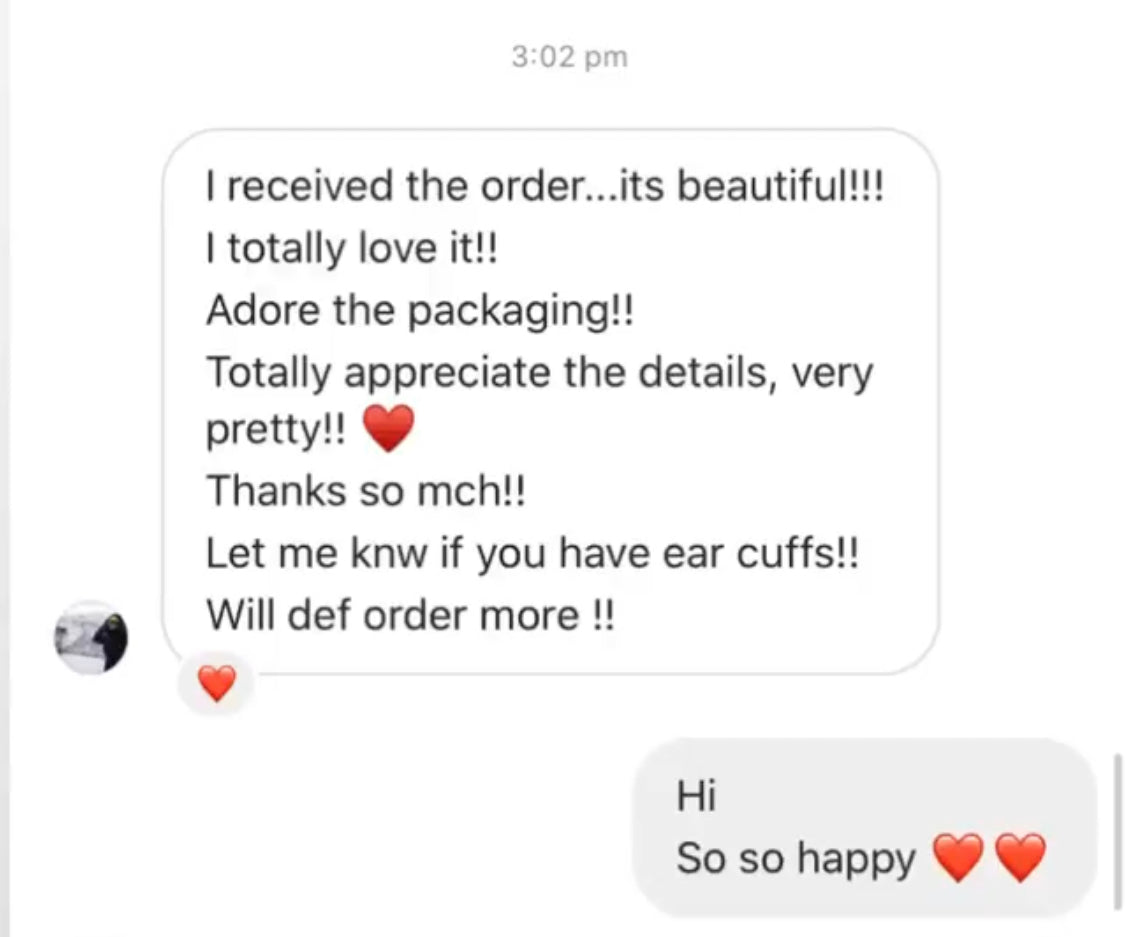The image size is (1125, 937).
Task: Open the sender's profile picture avatar
Action: [91, 638]
